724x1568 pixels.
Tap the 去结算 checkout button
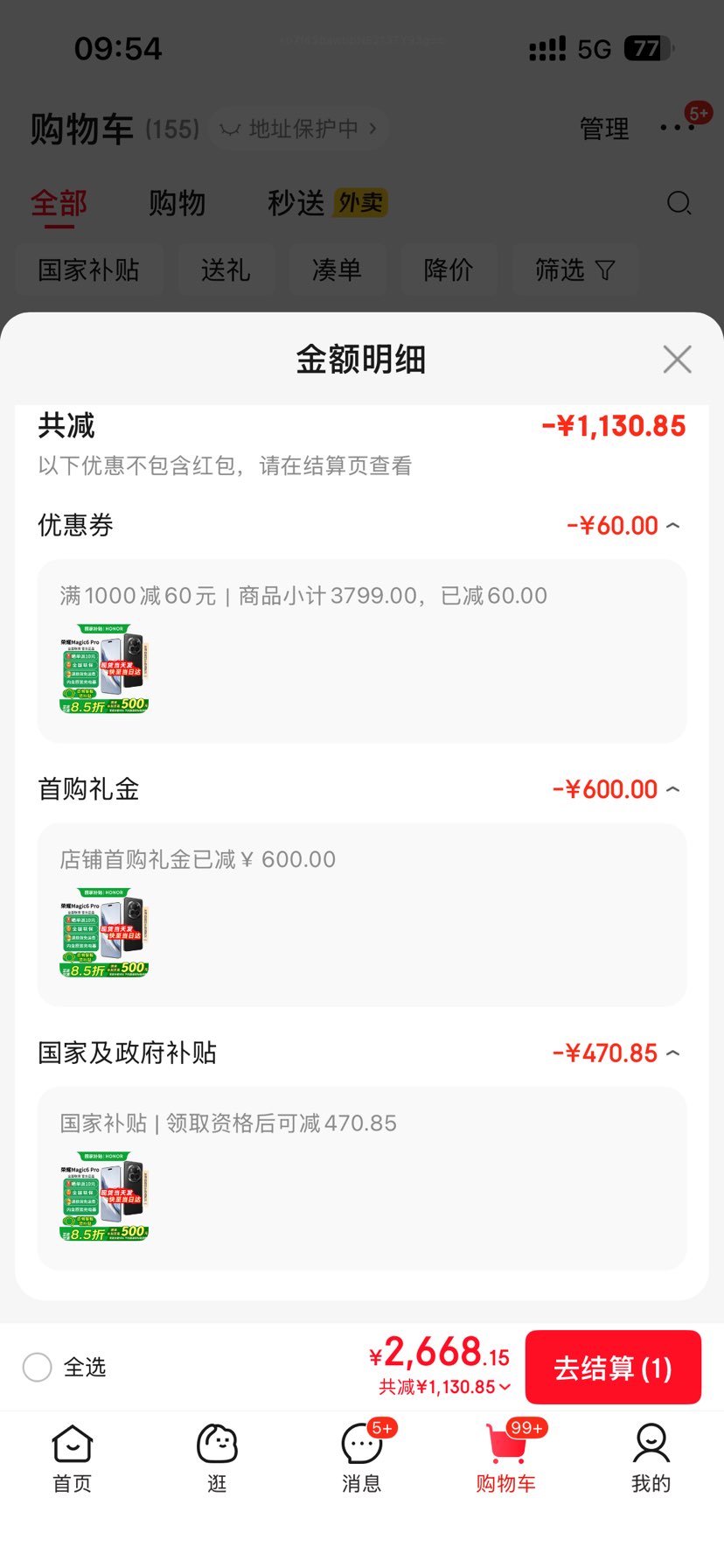click(613, 1367)
